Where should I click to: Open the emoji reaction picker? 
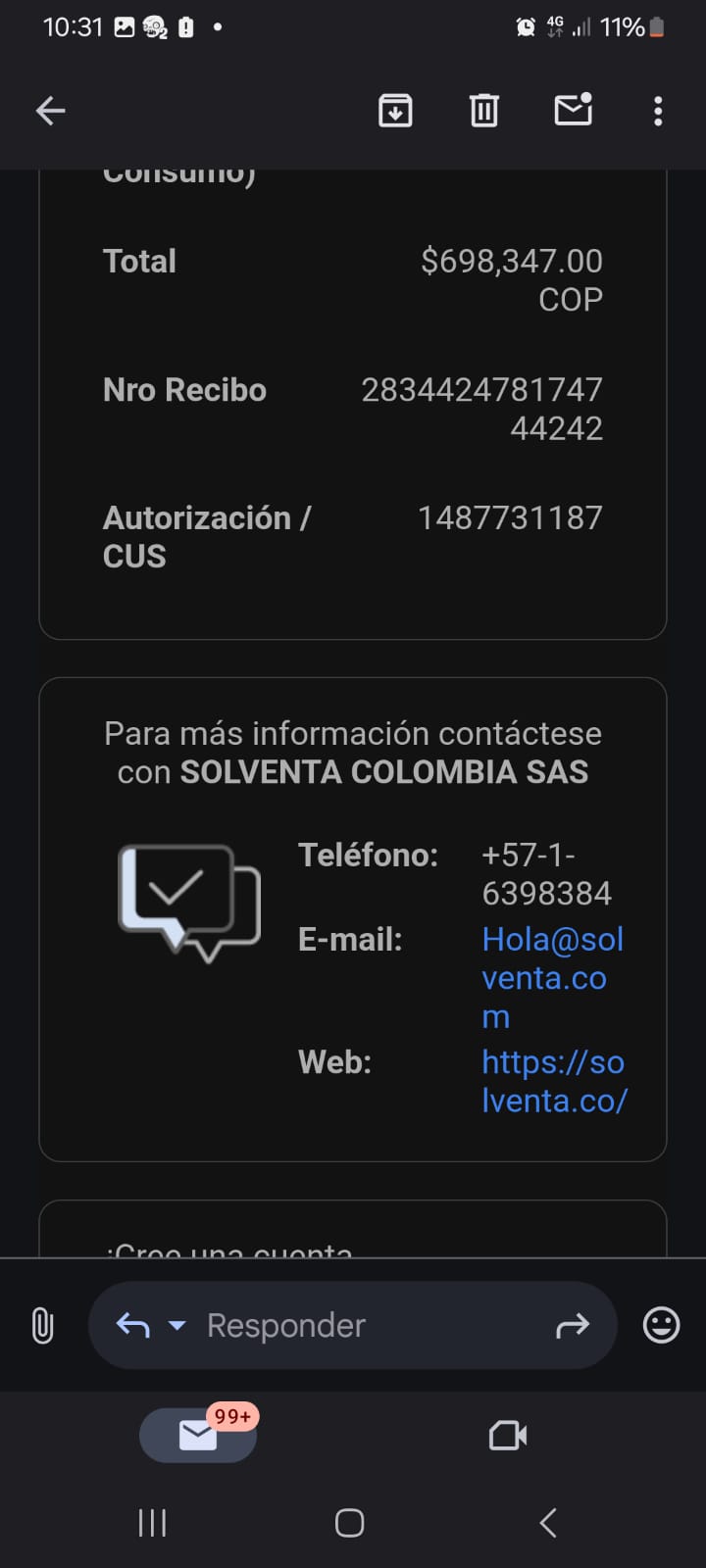661,1326
